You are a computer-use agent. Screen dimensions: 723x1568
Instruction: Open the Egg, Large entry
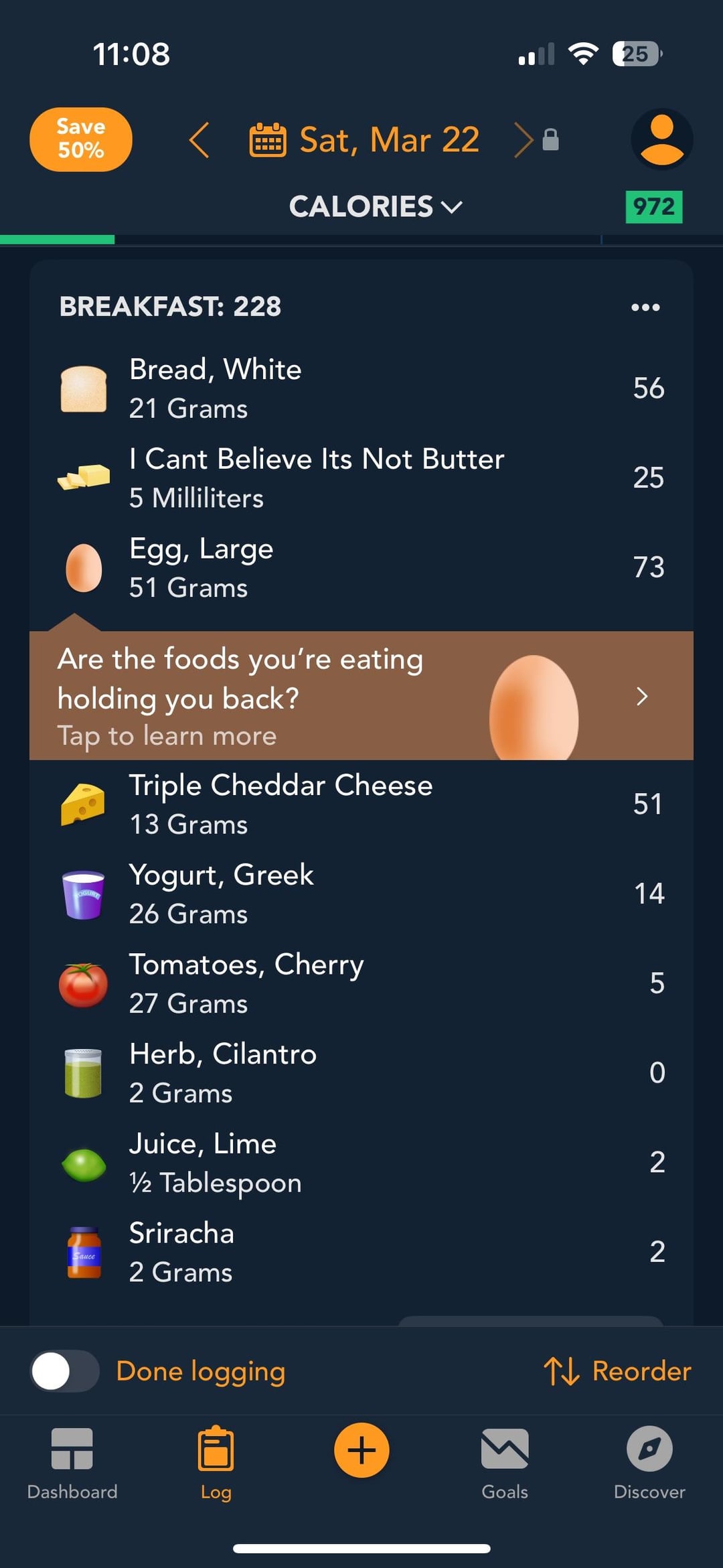(361, 568)
